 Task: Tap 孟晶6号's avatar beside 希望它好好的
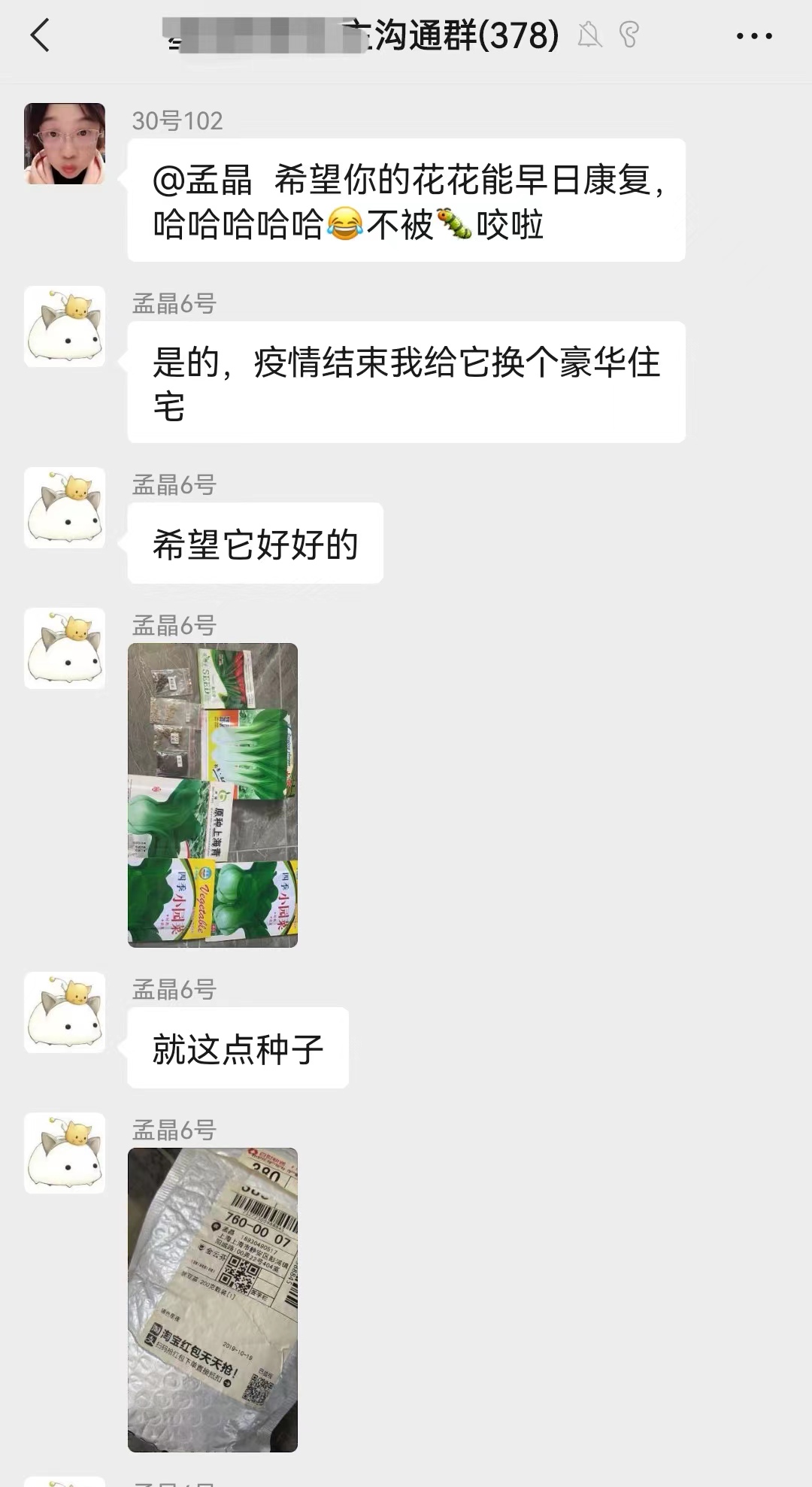(x=65, y=508)
